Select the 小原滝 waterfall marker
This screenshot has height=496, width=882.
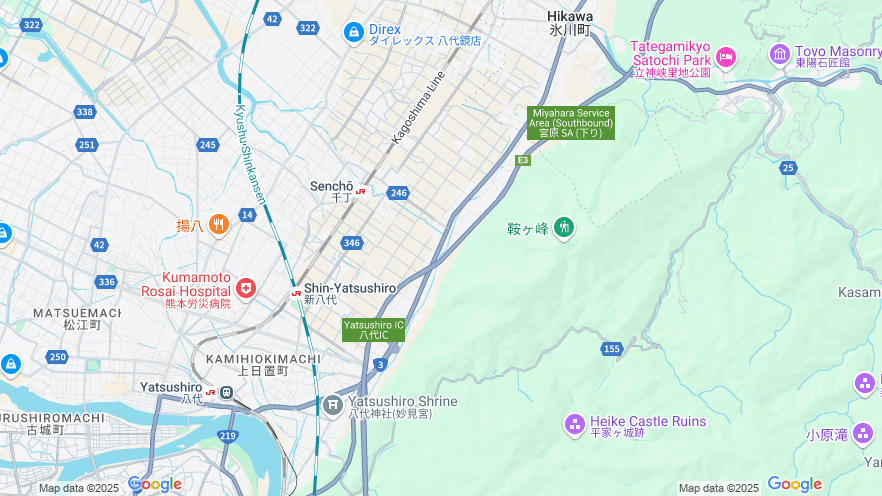click(x=863, y=434)
